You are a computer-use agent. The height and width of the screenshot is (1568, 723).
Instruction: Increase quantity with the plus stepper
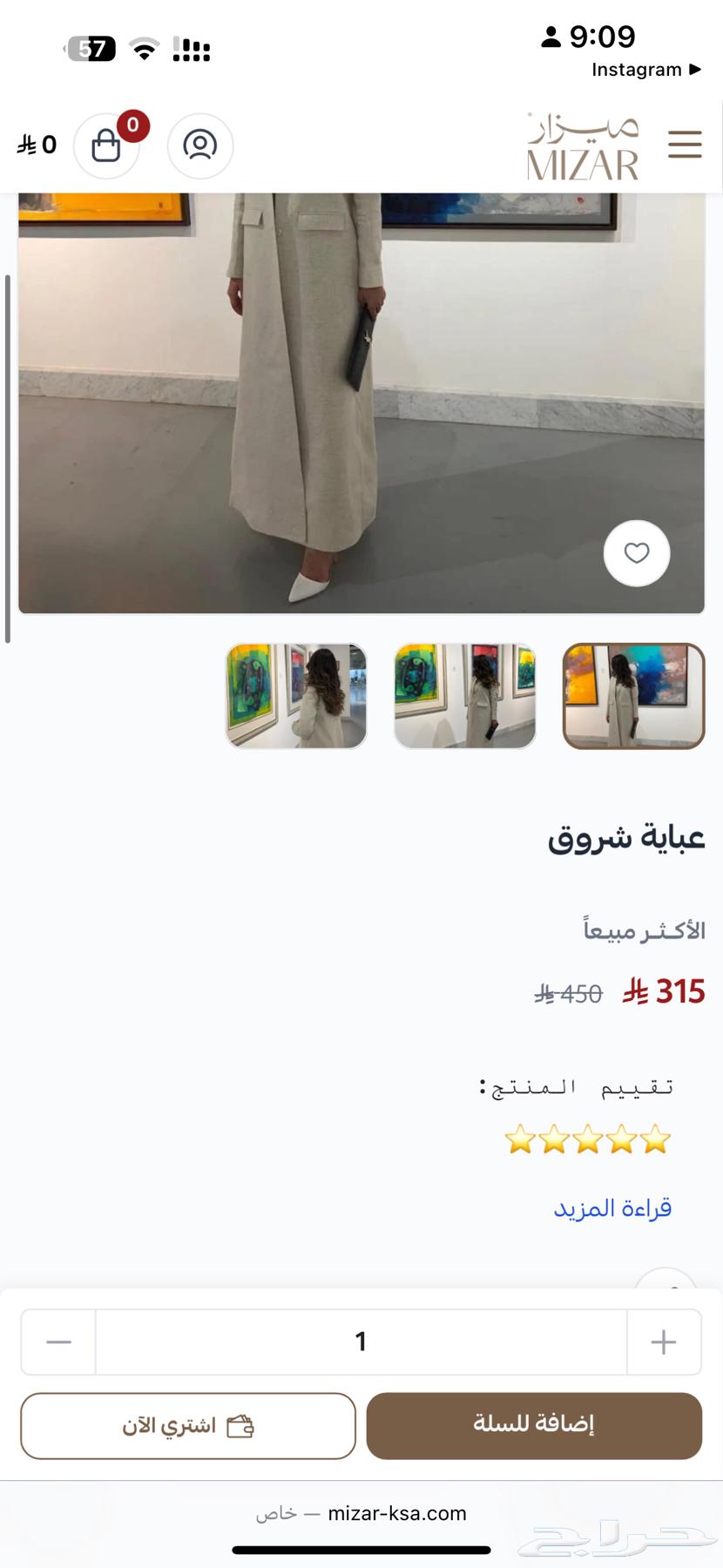[x=664, y=1342]
